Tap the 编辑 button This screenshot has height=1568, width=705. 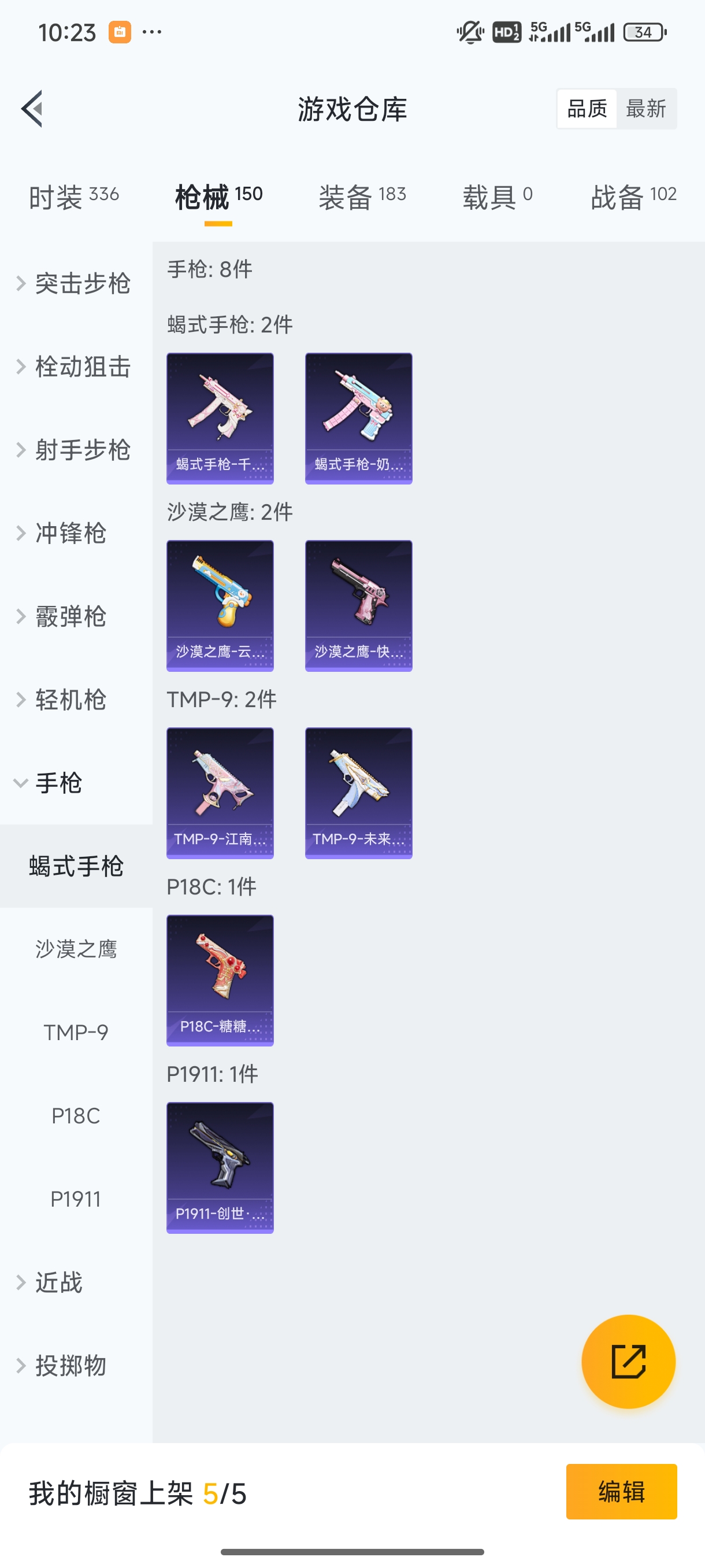[622, 1492]
